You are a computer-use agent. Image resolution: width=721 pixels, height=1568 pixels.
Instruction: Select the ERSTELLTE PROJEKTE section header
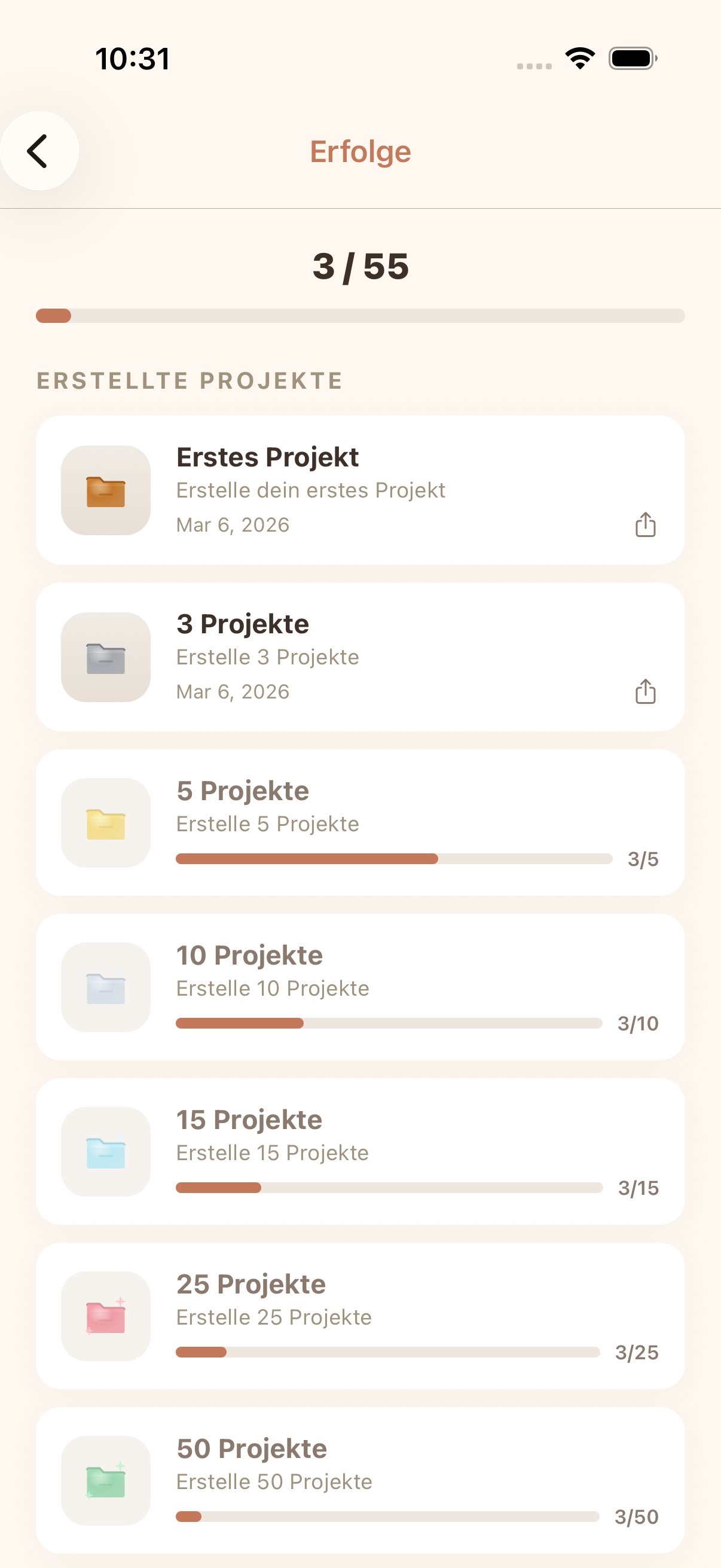pos(190,380)
